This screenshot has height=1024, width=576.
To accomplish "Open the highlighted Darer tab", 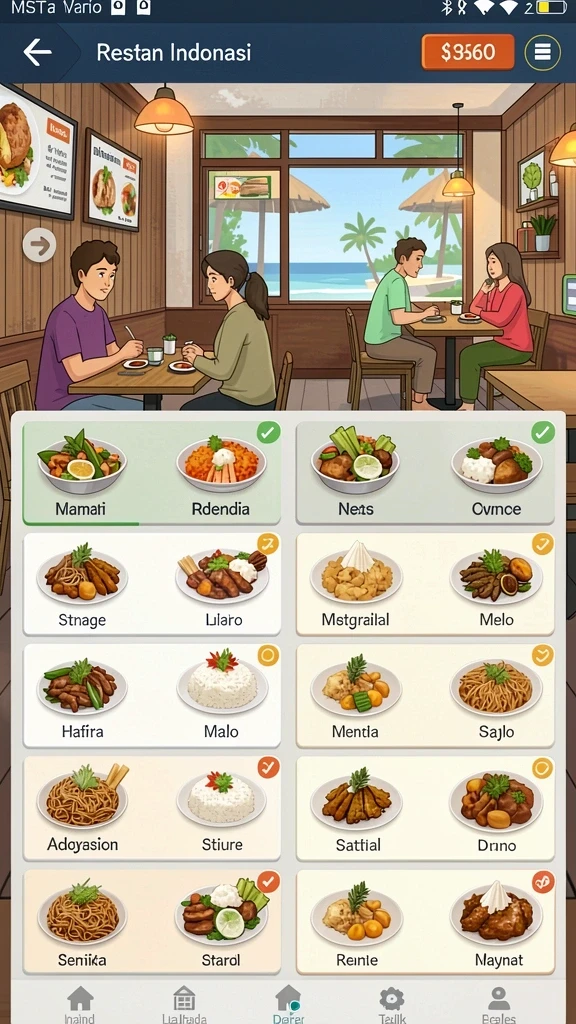I will (288, 1004).
